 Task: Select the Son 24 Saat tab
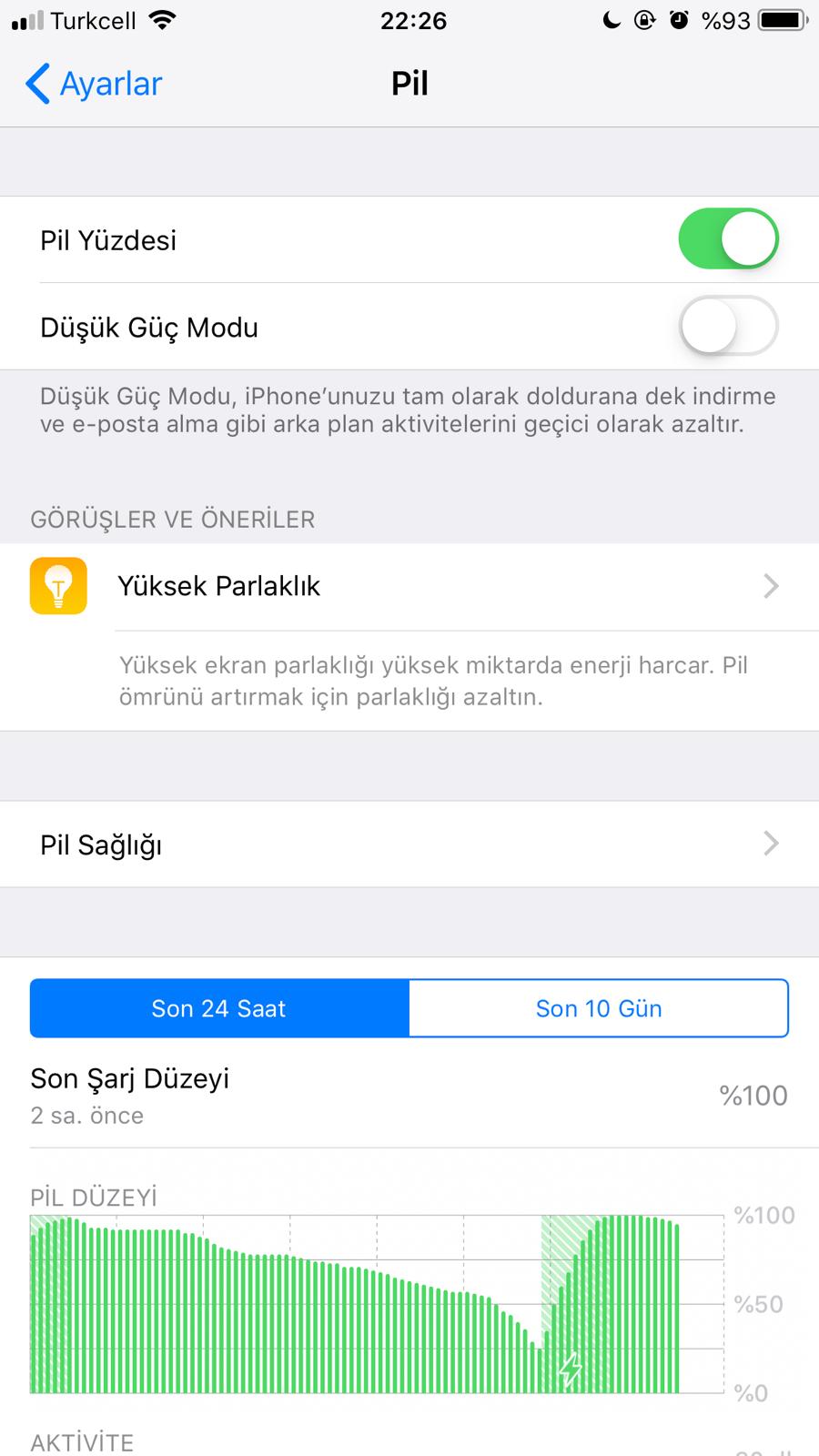point(218,1007)
